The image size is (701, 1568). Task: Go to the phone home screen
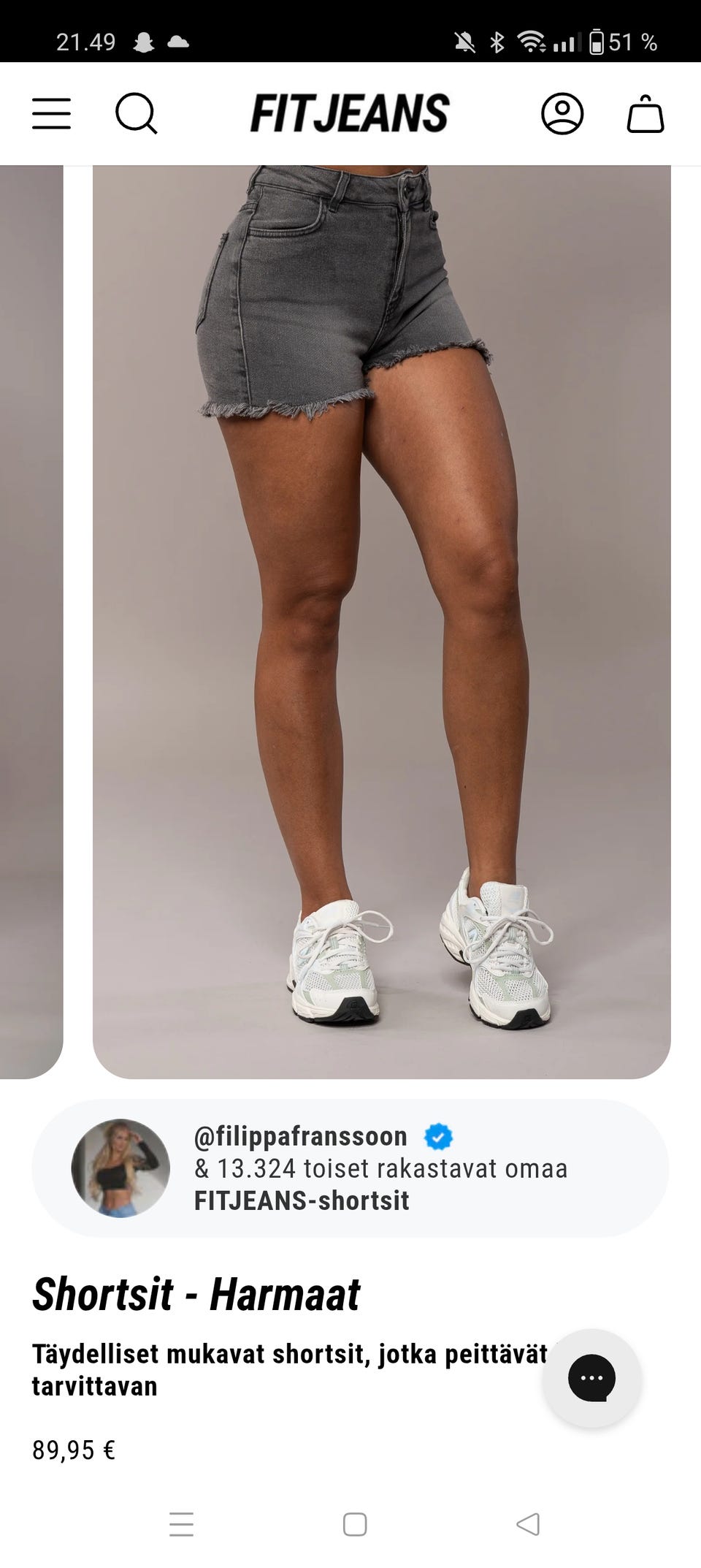pyautogui.click(x=355, y=1524)
